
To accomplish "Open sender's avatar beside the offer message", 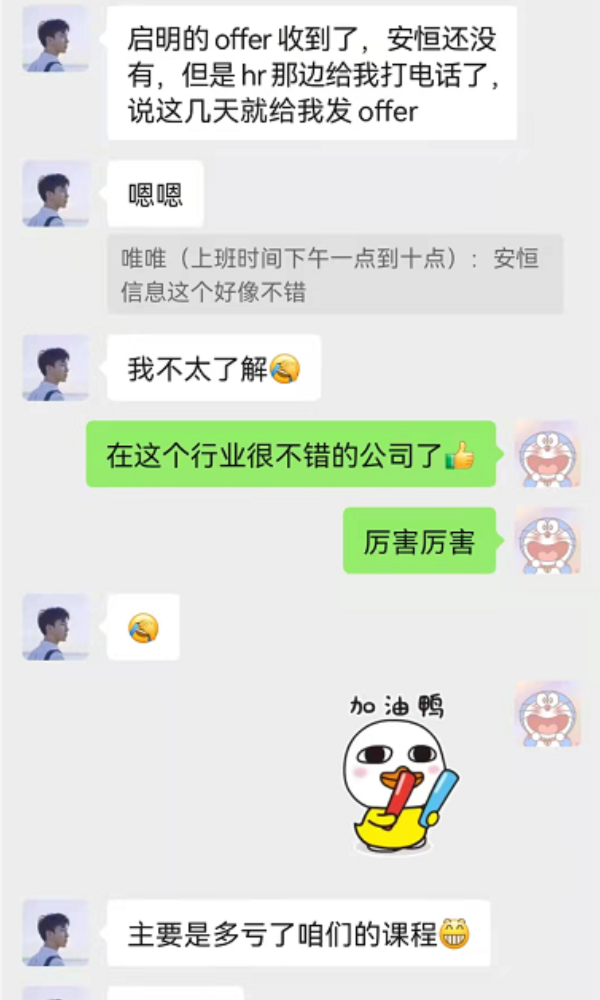I will [56, 39].
